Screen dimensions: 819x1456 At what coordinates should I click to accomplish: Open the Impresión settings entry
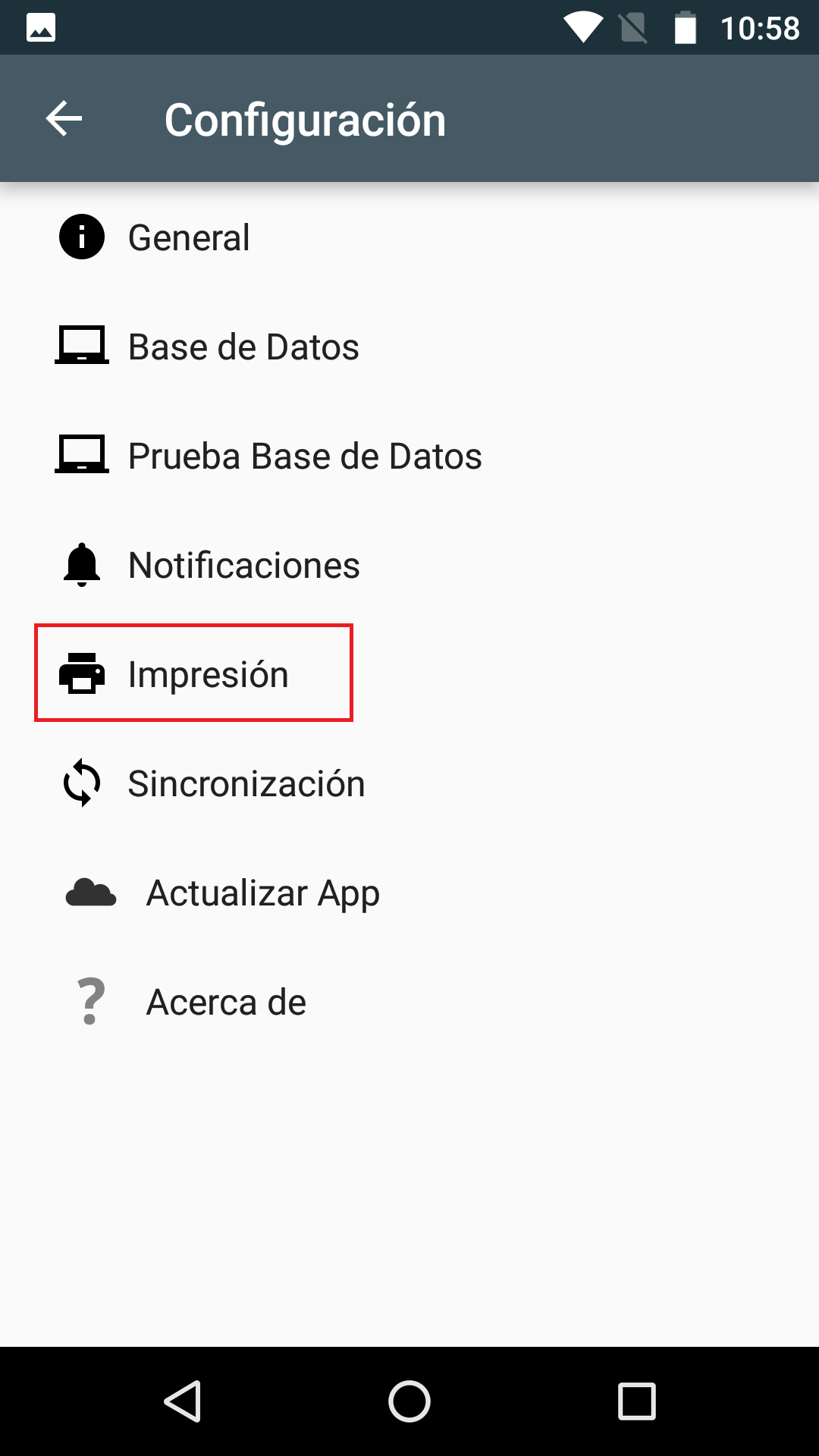point(209,674)
